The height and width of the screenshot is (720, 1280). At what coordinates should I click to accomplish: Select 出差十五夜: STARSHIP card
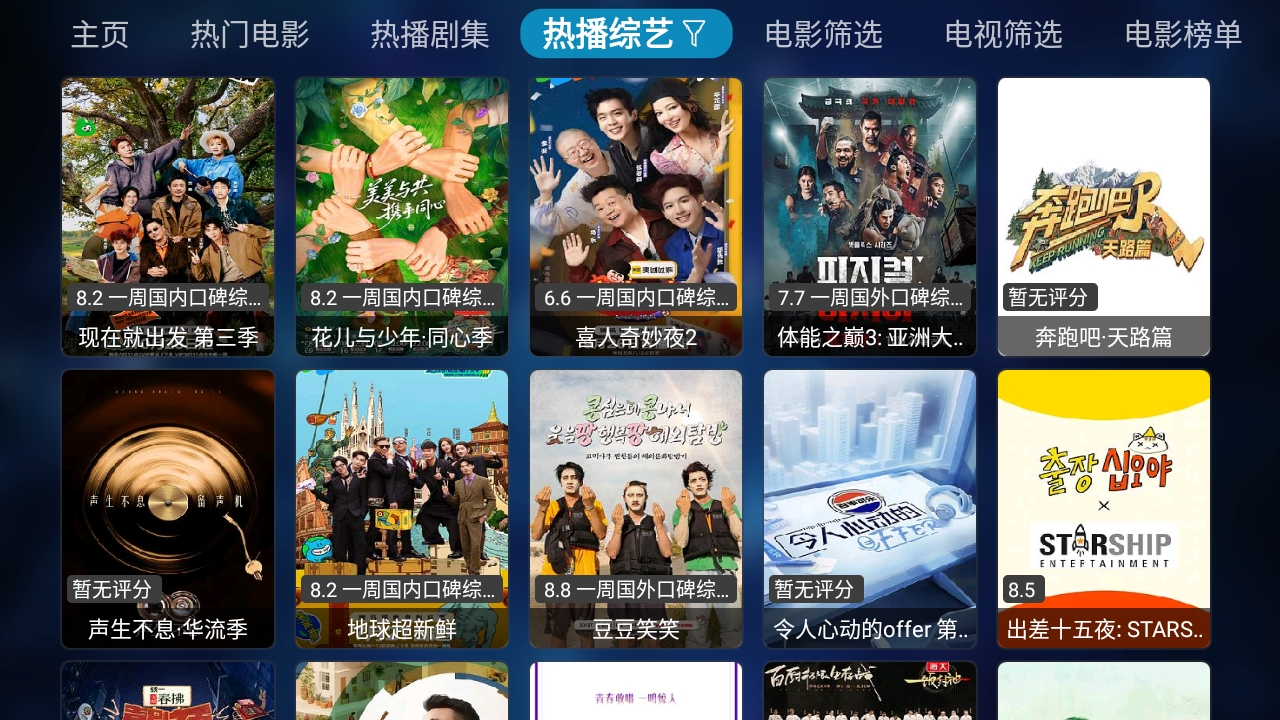(1104, 508)
